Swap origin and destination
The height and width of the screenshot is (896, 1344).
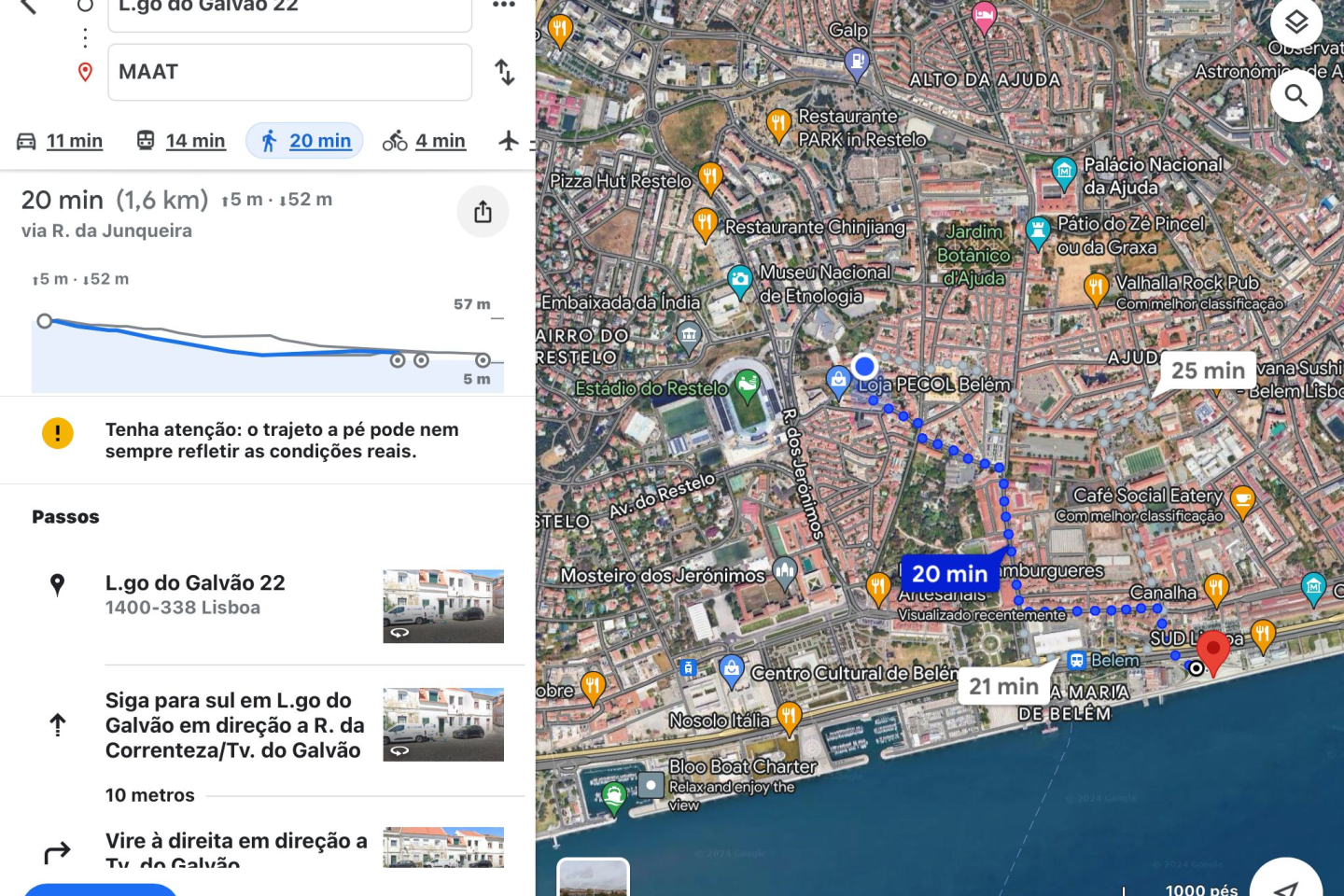(x=504, y=72)
